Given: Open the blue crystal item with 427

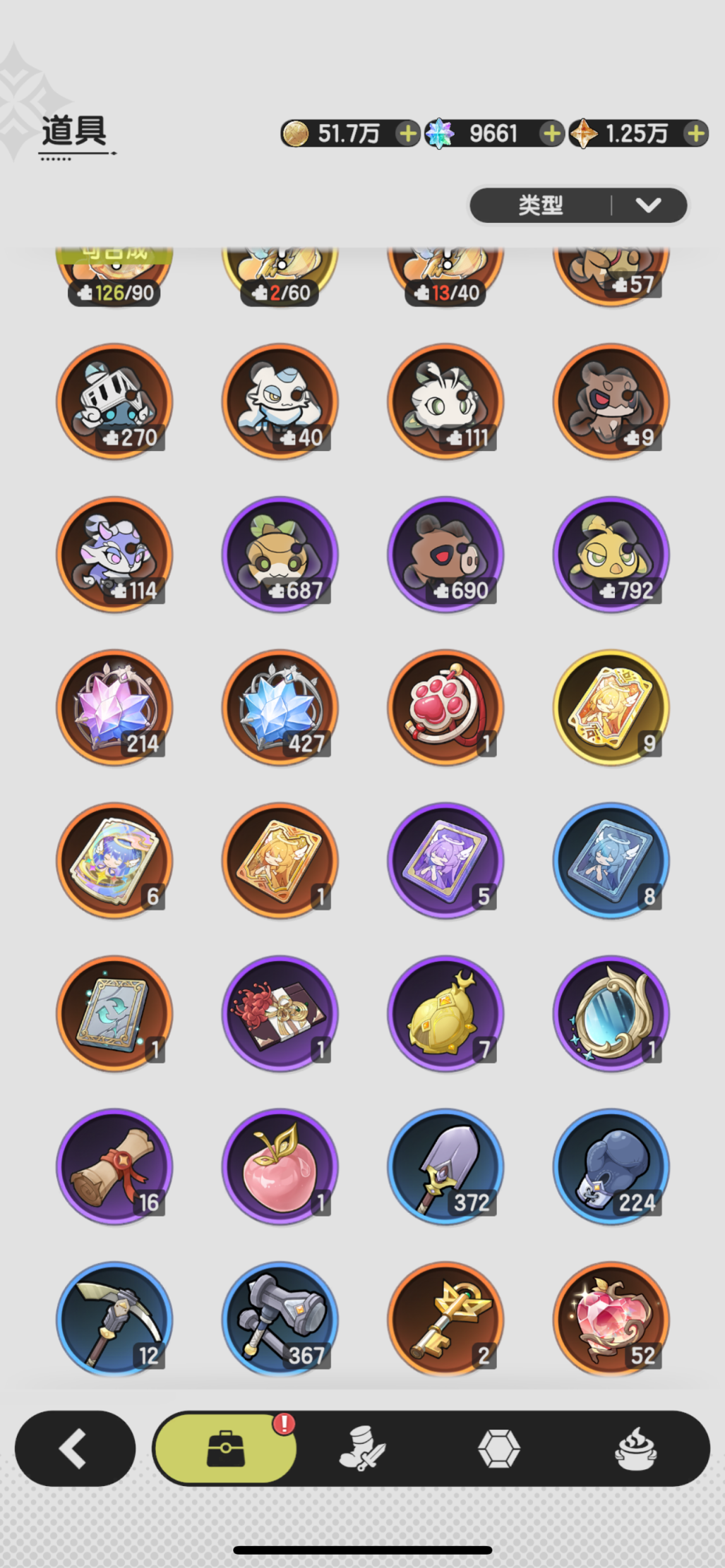Looking at the screenshot, I should (280, 708).
